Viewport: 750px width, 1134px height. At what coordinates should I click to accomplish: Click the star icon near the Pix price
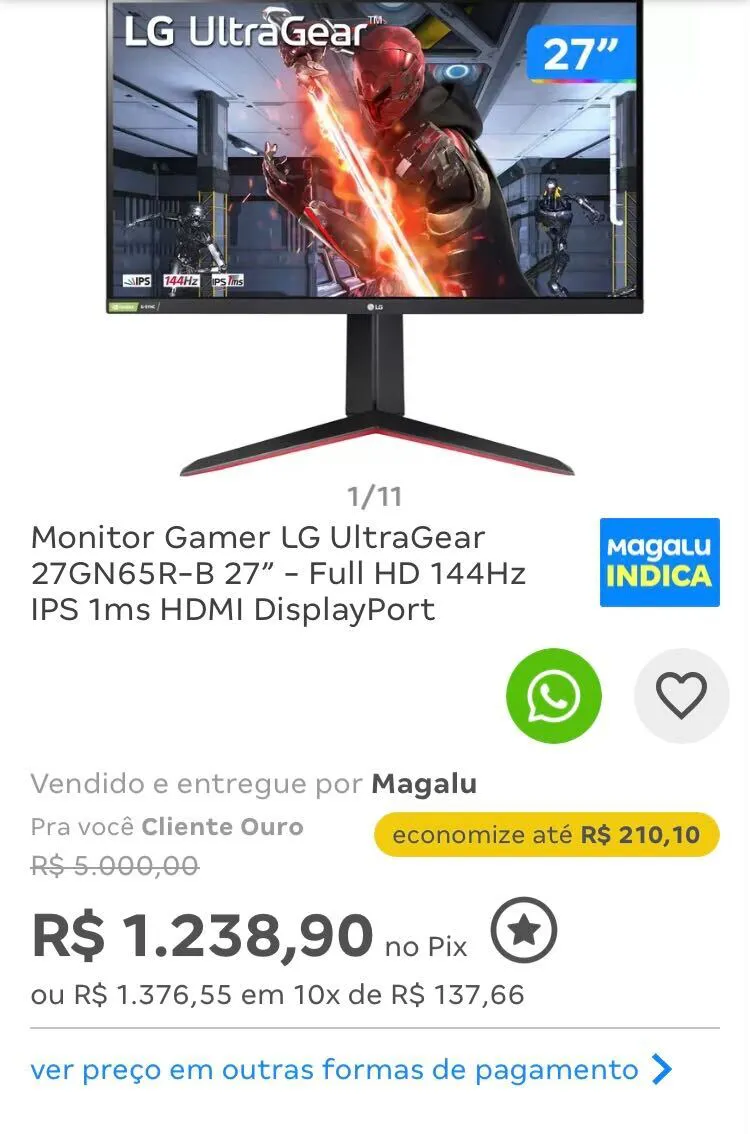pyautogui.click(x=524, y=932)
